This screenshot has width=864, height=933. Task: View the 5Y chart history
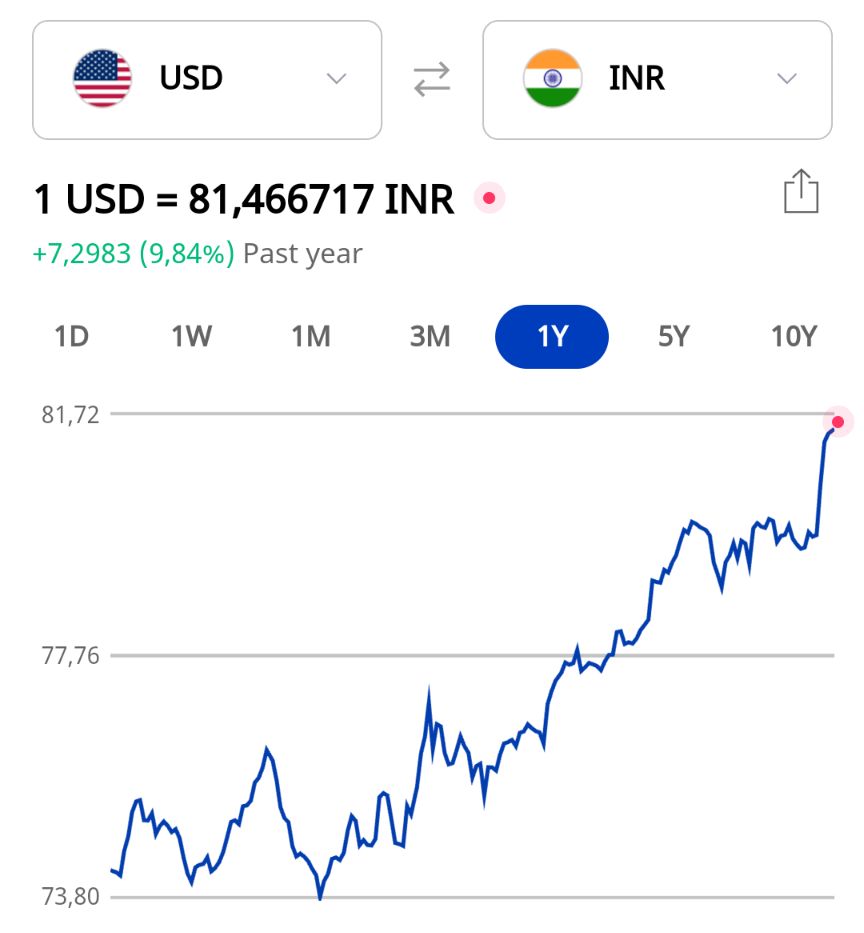(x=674, y=337)
